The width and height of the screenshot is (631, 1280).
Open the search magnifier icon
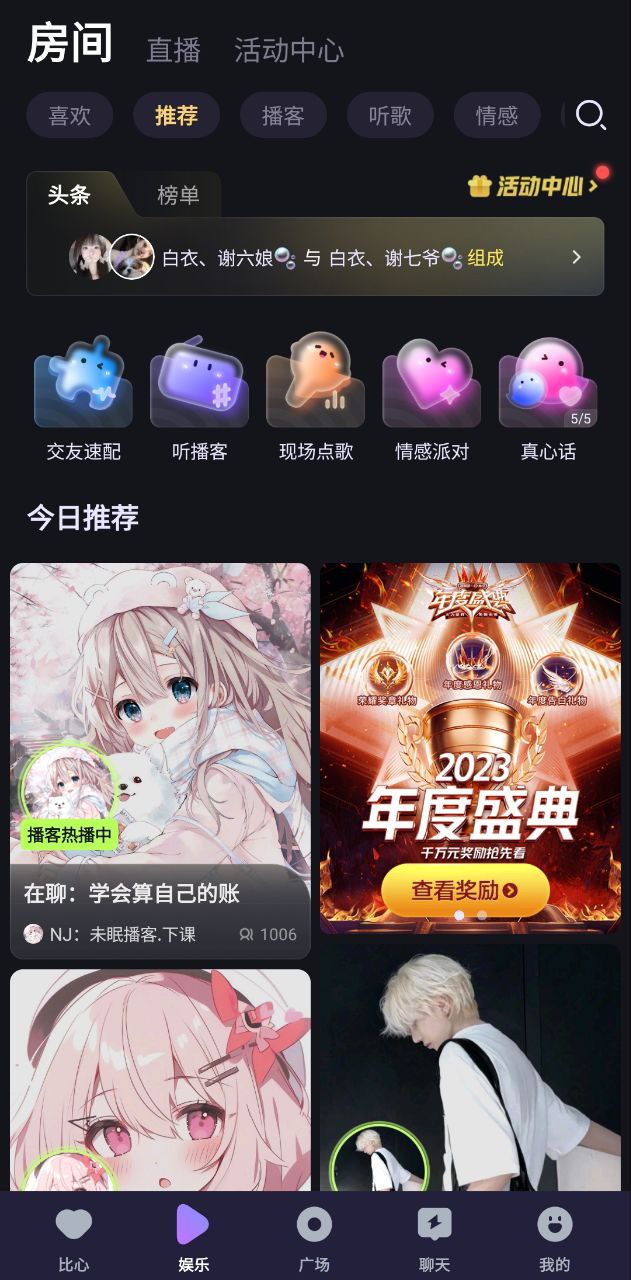(x=590, y=115)
